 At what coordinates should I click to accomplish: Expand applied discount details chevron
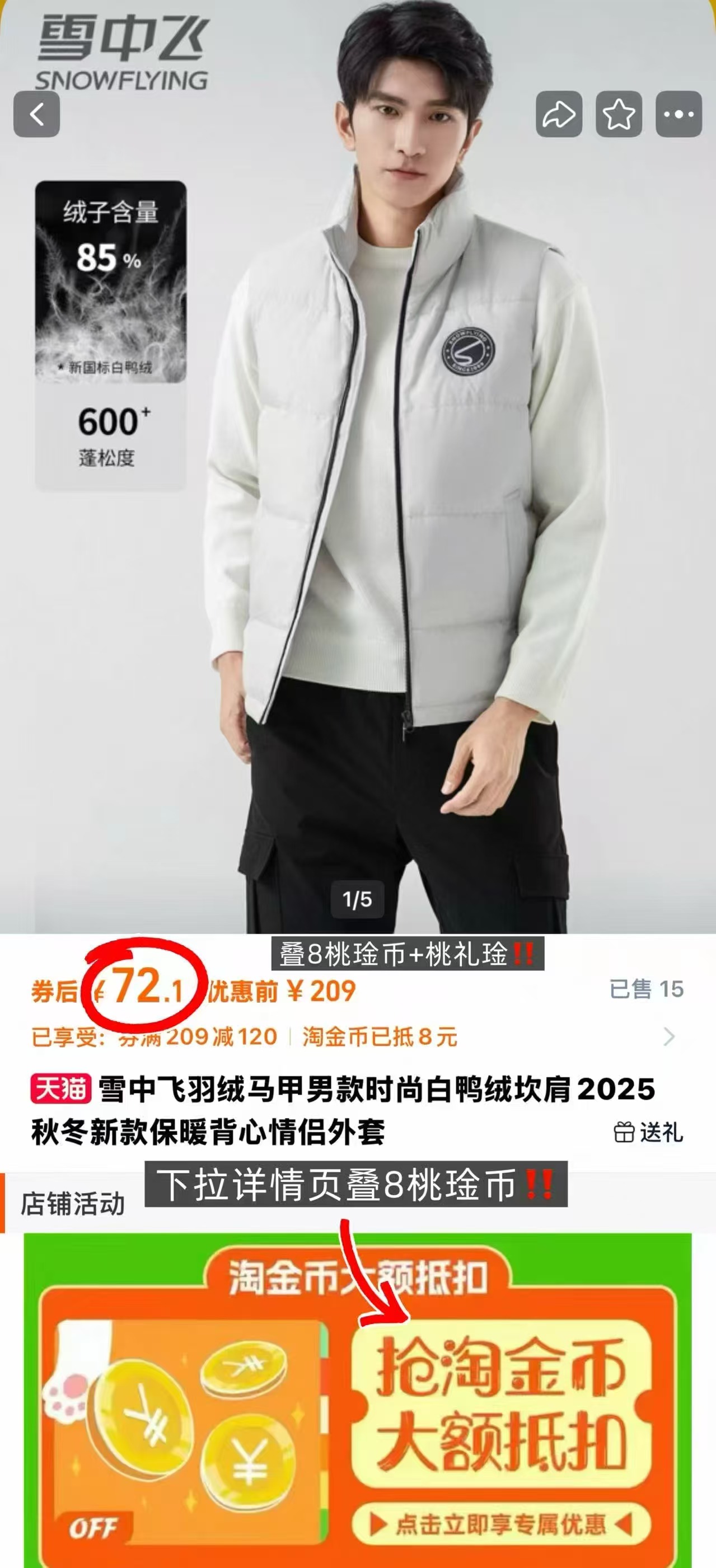pos(668,1036)
